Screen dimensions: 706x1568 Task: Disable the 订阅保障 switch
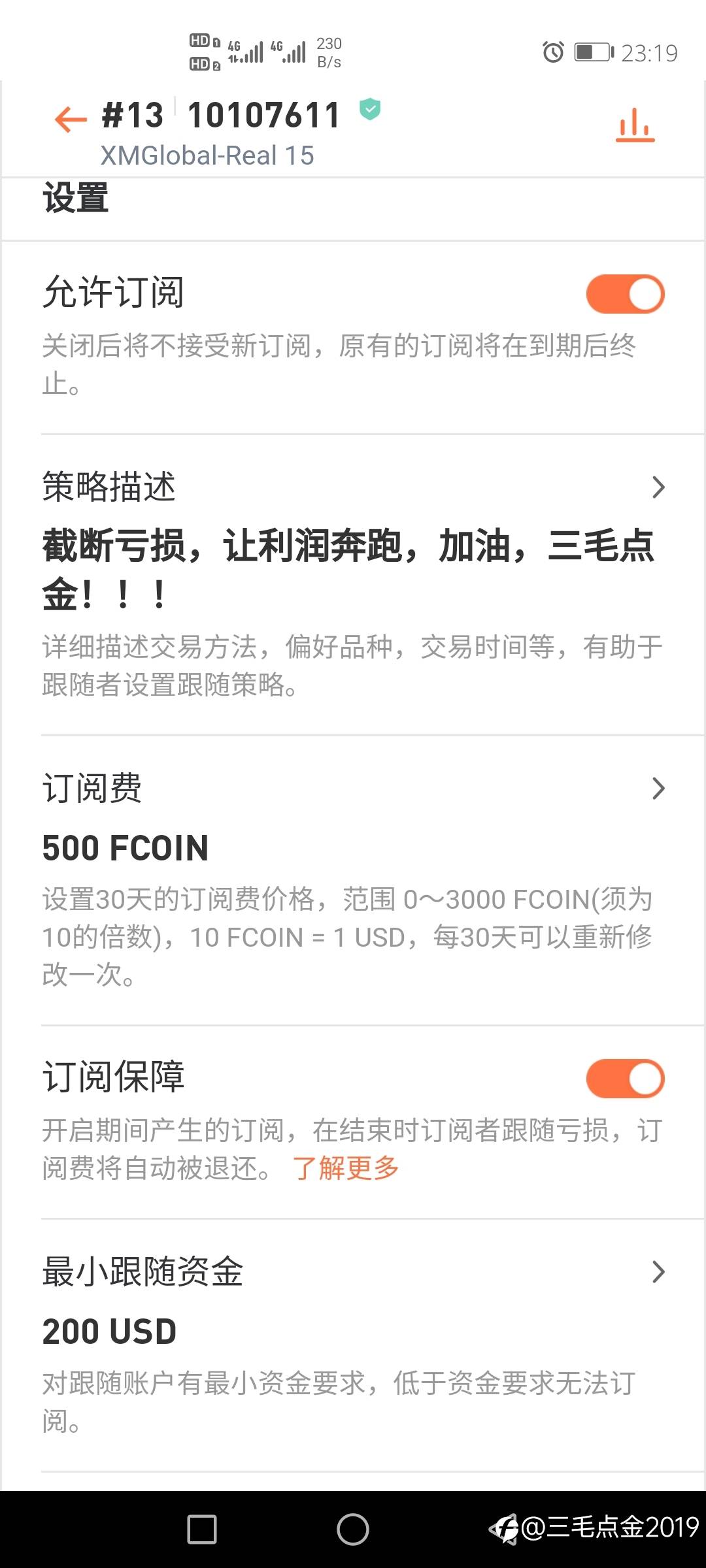click(x=625, y=1079)
